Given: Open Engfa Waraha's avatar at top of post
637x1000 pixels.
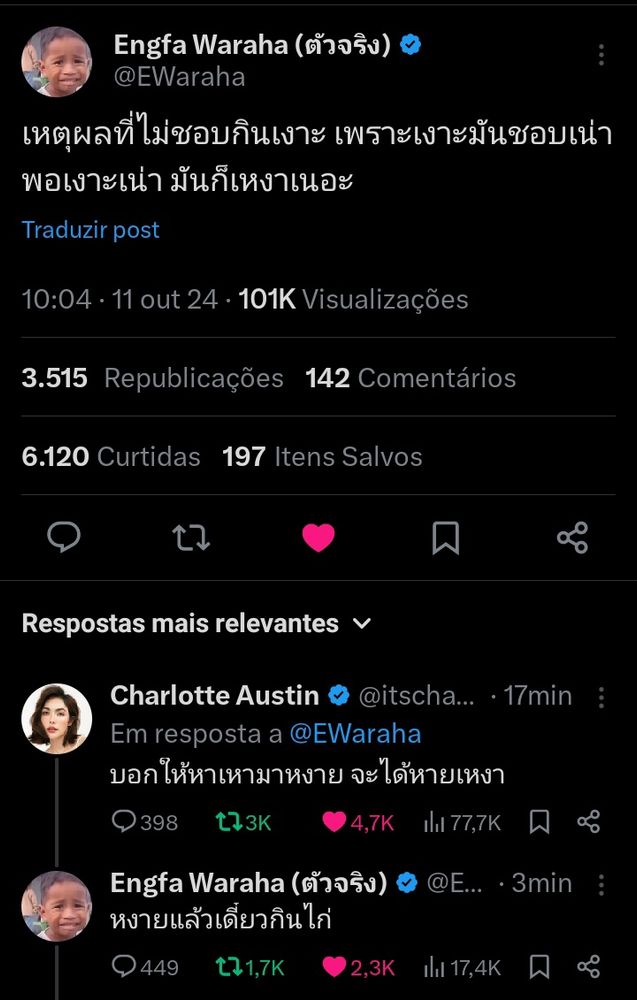Looking at the screenshot, I should point(56,62).
